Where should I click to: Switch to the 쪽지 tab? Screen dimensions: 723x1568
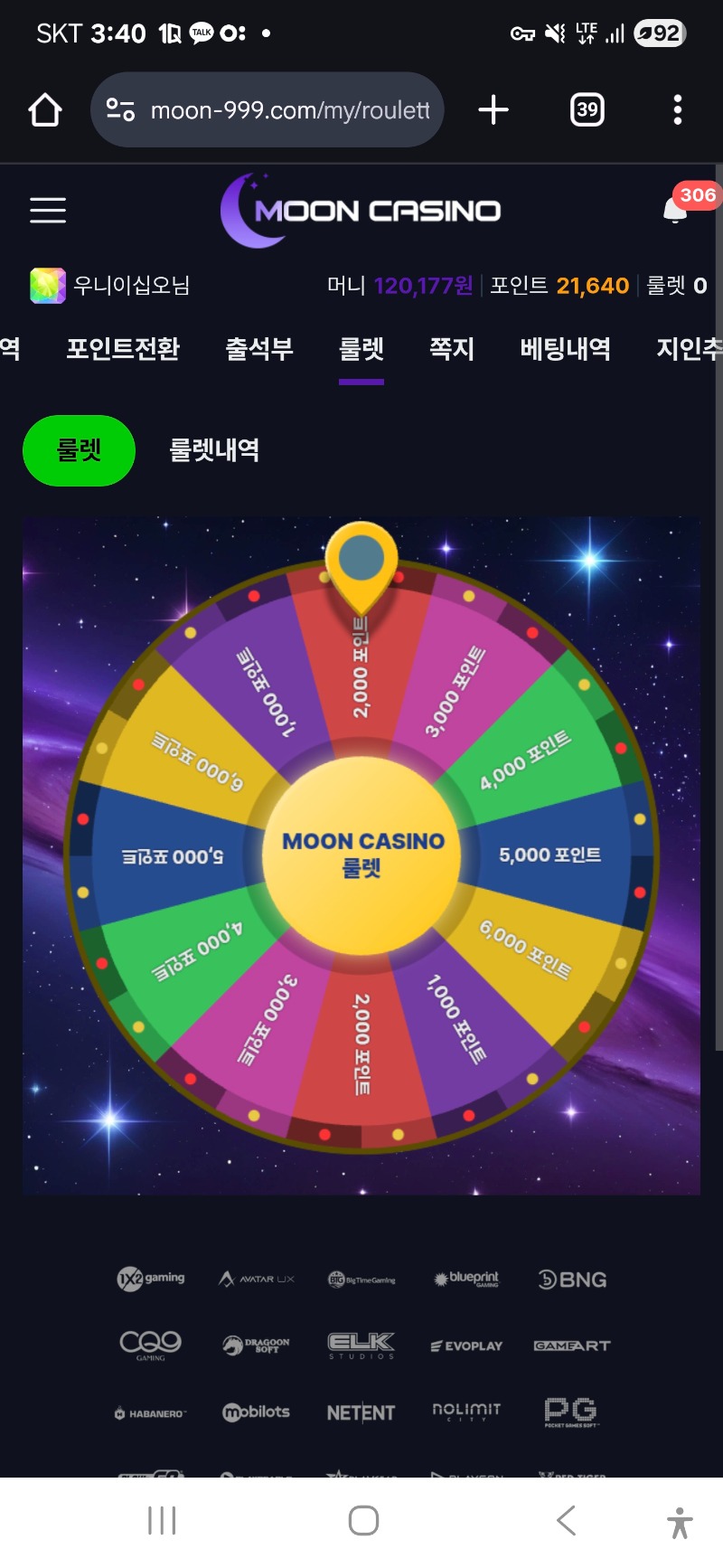pos(452,349)
